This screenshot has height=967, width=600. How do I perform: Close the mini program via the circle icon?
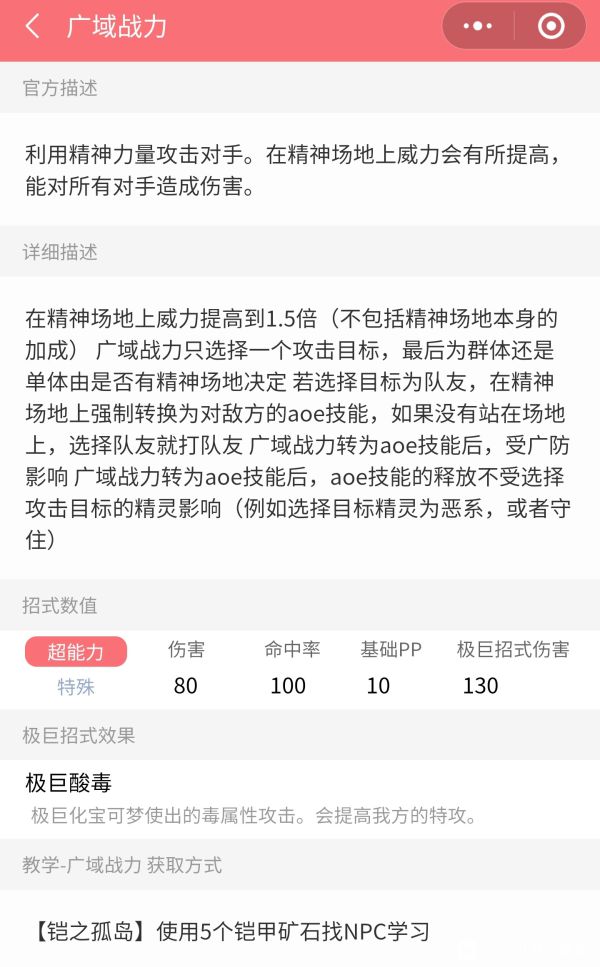coord(551,27)
